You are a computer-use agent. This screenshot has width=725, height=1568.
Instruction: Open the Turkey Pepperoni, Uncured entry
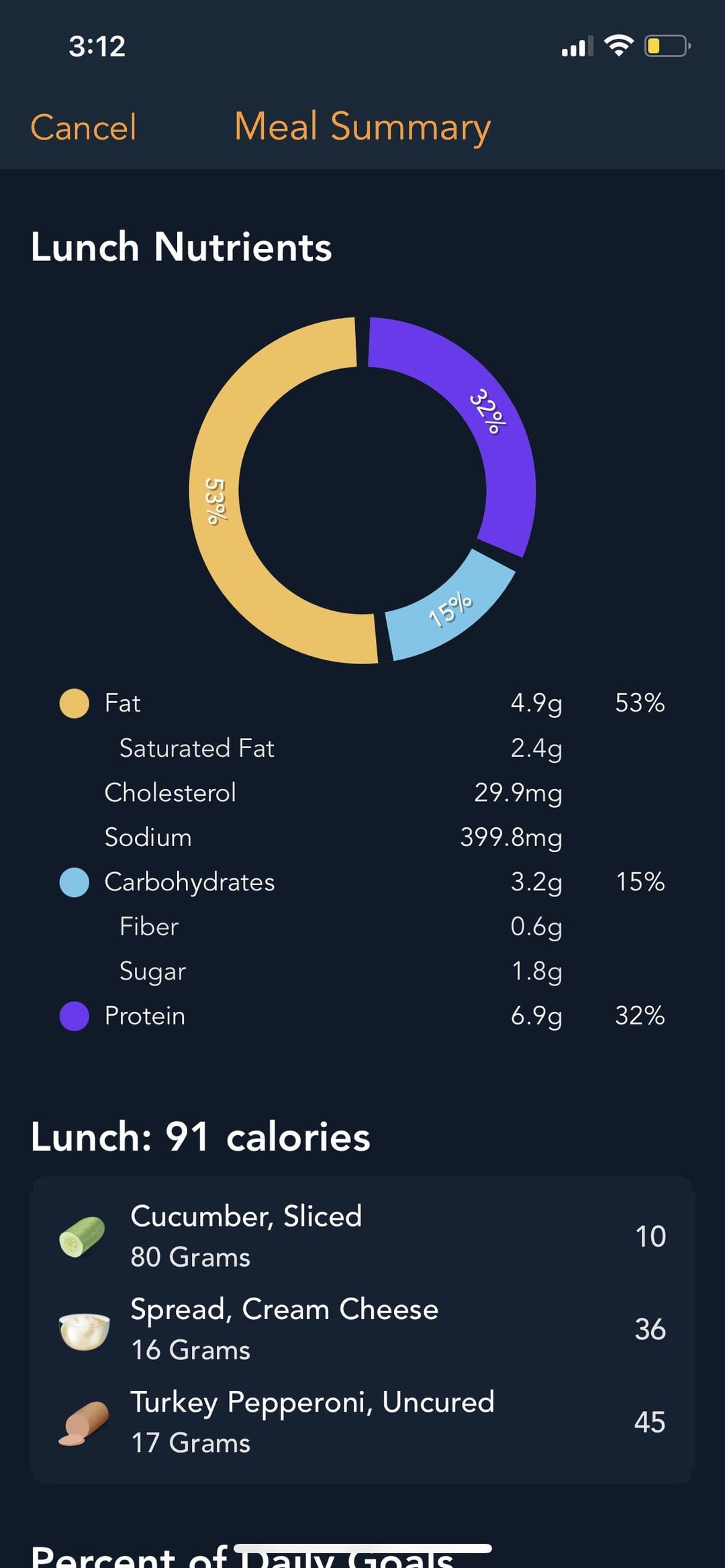click(x=362, y=1422)
